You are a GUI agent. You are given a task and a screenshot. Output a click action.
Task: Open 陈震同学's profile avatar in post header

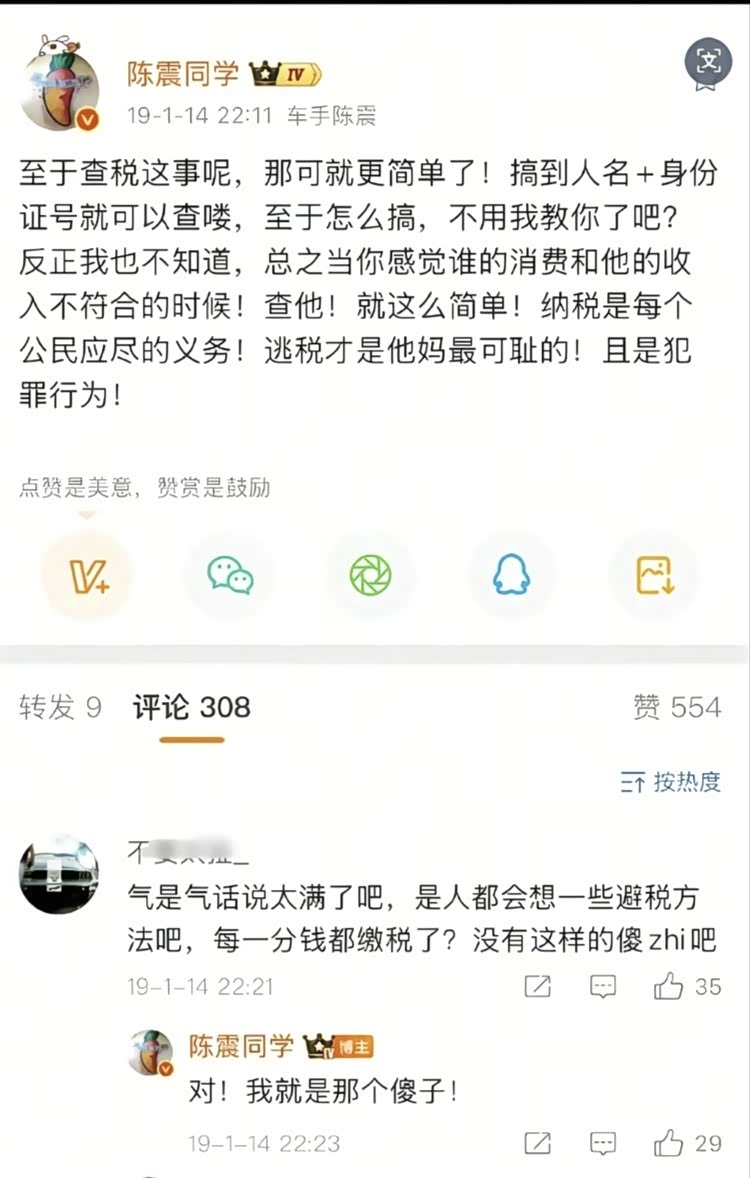point(60,88)
